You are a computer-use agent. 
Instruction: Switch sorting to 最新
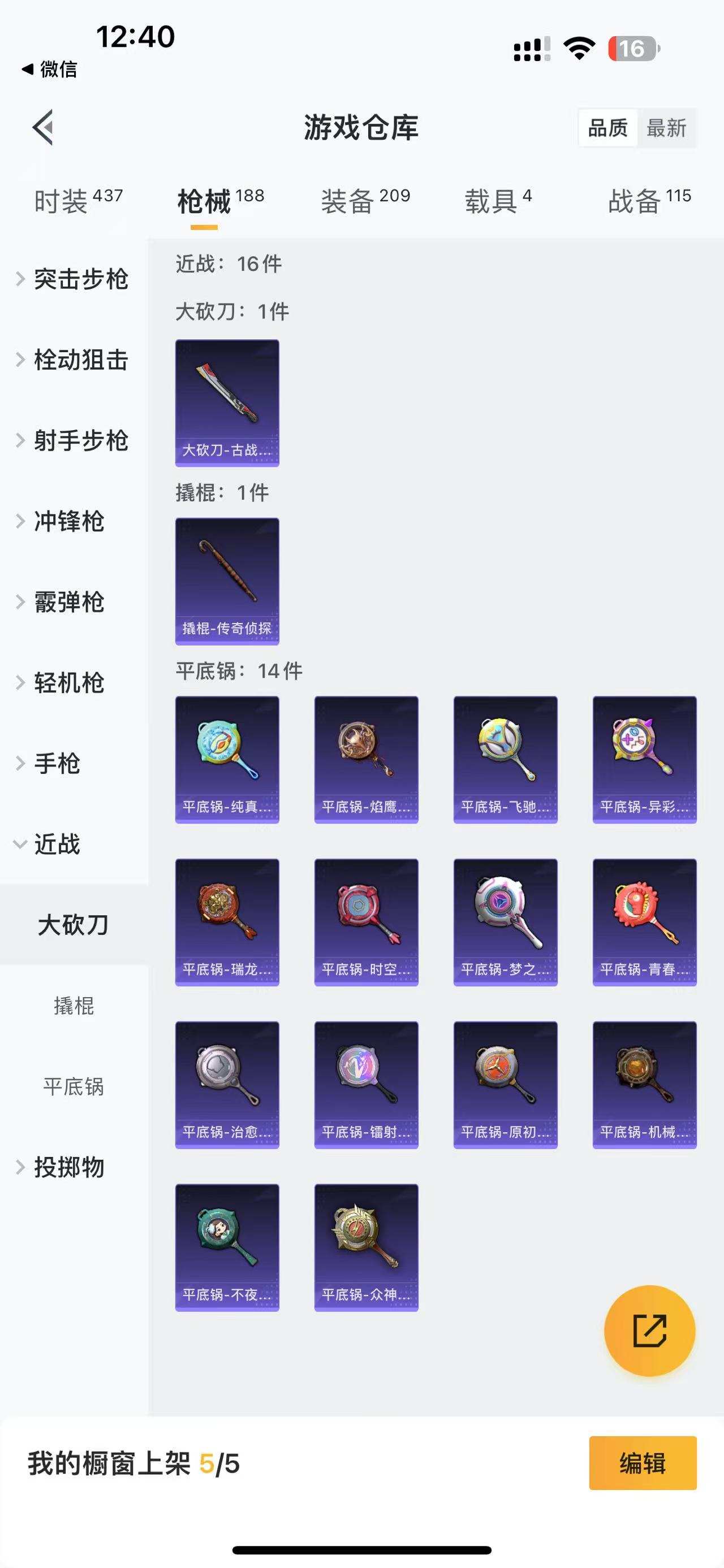[x=667, y=128]
